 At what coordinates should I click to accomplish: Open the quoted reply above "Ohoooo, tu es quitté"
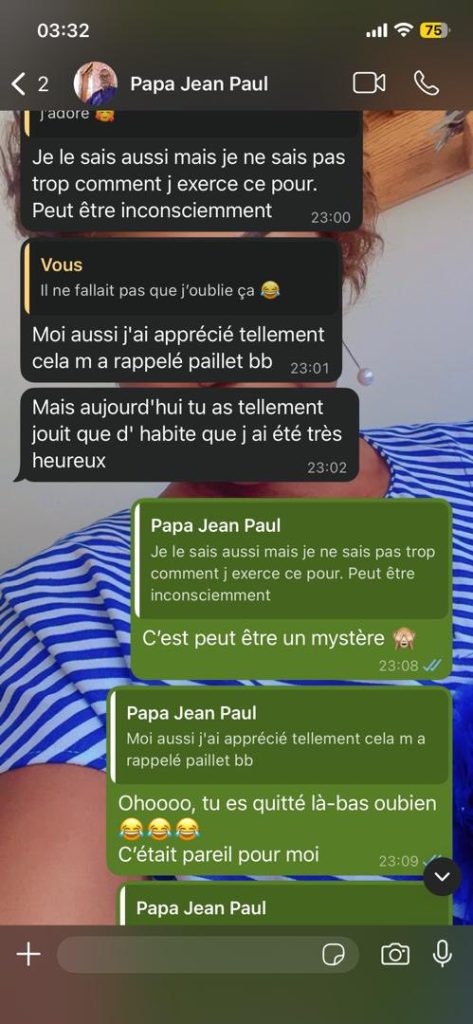279,736
